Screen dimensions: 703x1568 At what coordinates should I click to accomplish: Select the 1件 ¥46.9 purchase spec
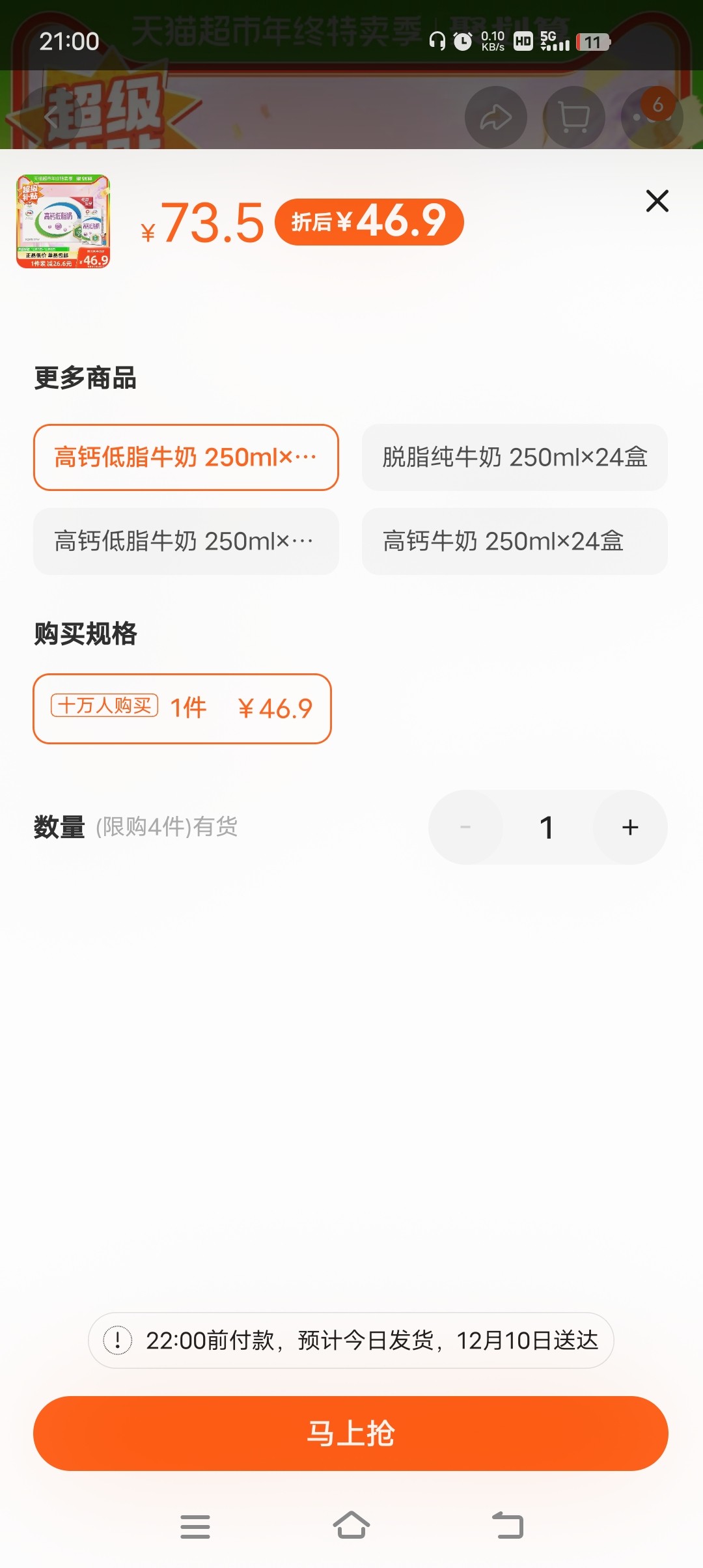pyautogui.click(x=182, y=708)
